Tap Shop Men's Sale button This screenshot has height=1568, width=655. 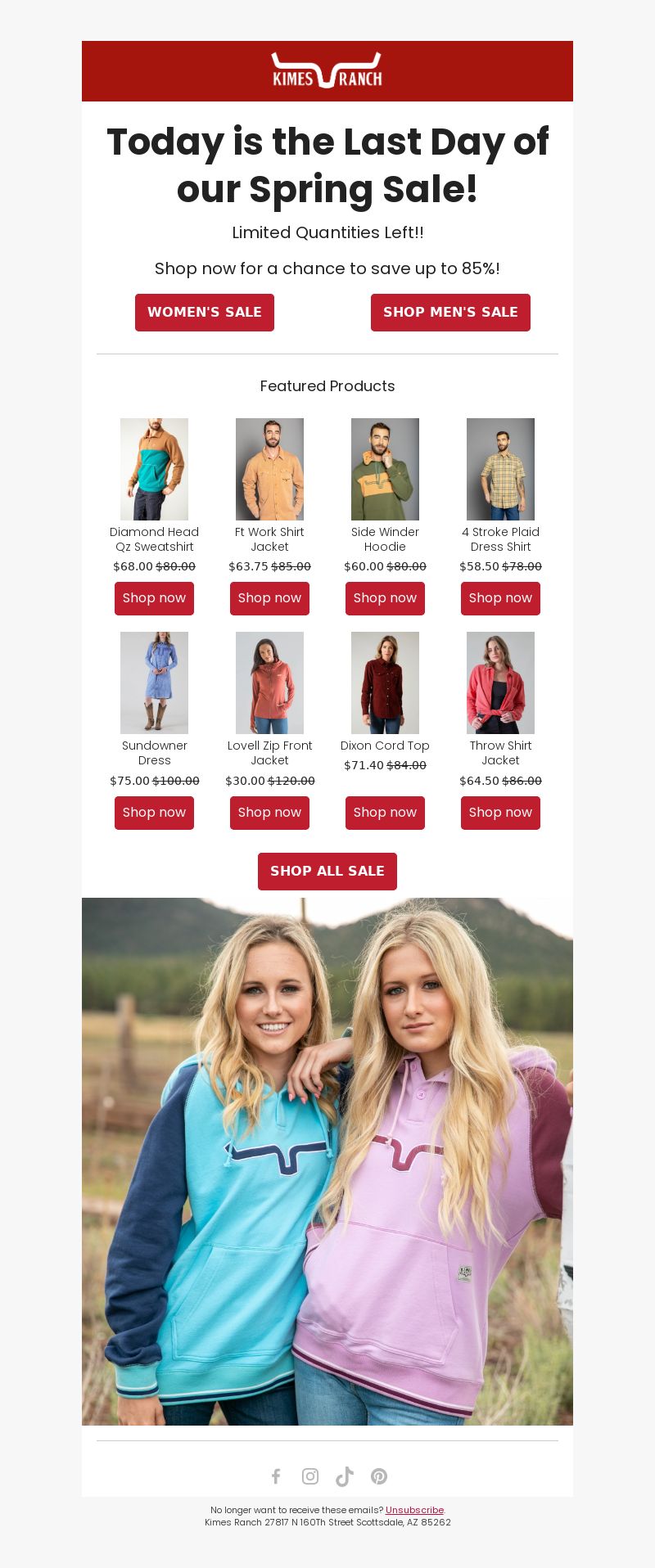(x=450, y=313)
